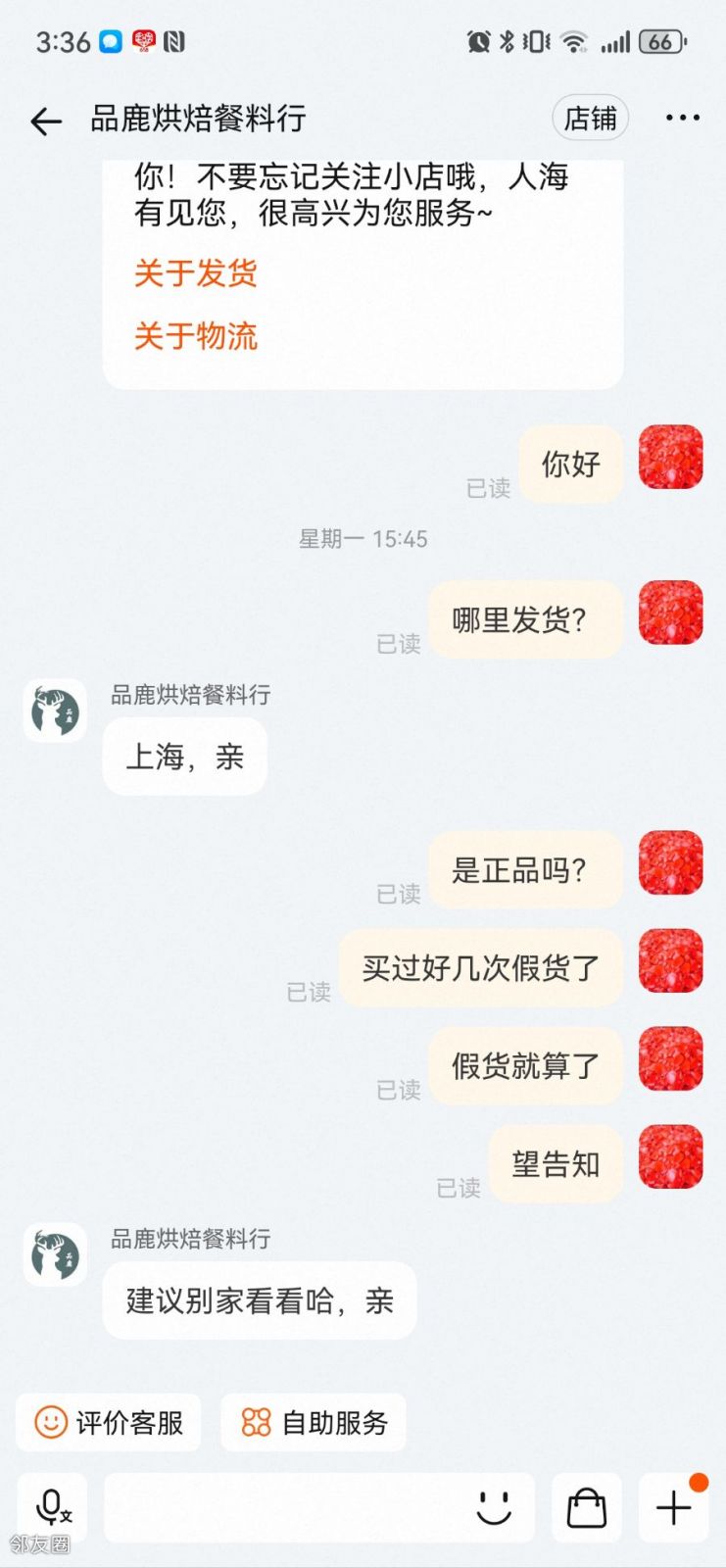
Task: Open the three-dot overflow menu
Action: [x=682, y=119]
